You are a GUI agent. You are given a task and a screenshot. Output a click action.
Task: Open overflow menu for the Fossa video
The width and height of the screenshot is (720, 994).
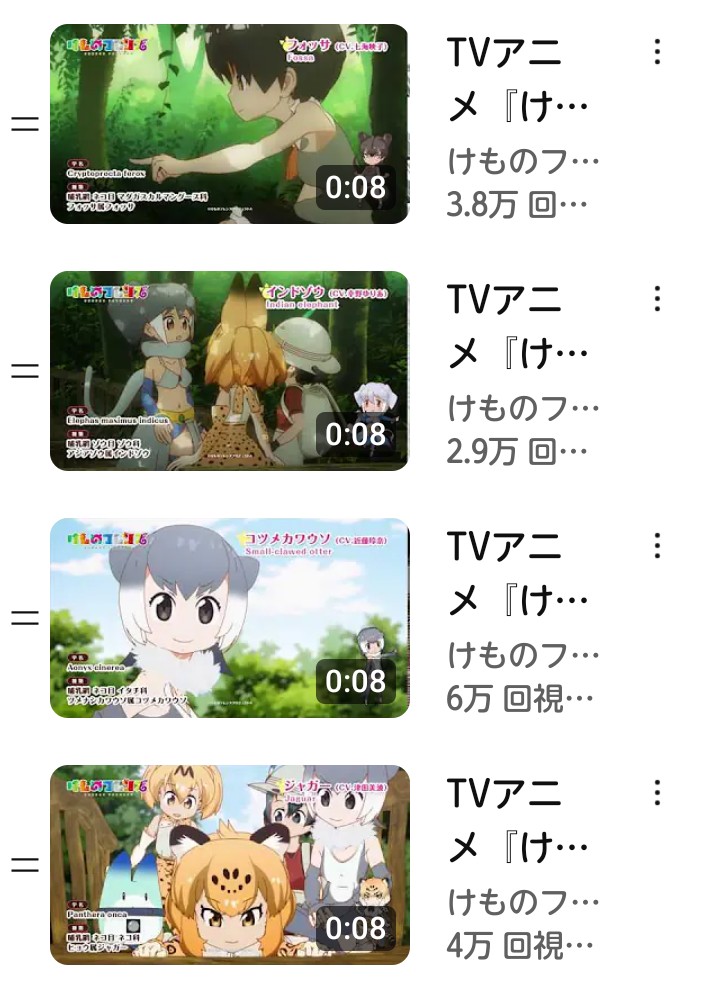[x=657, y=52]
